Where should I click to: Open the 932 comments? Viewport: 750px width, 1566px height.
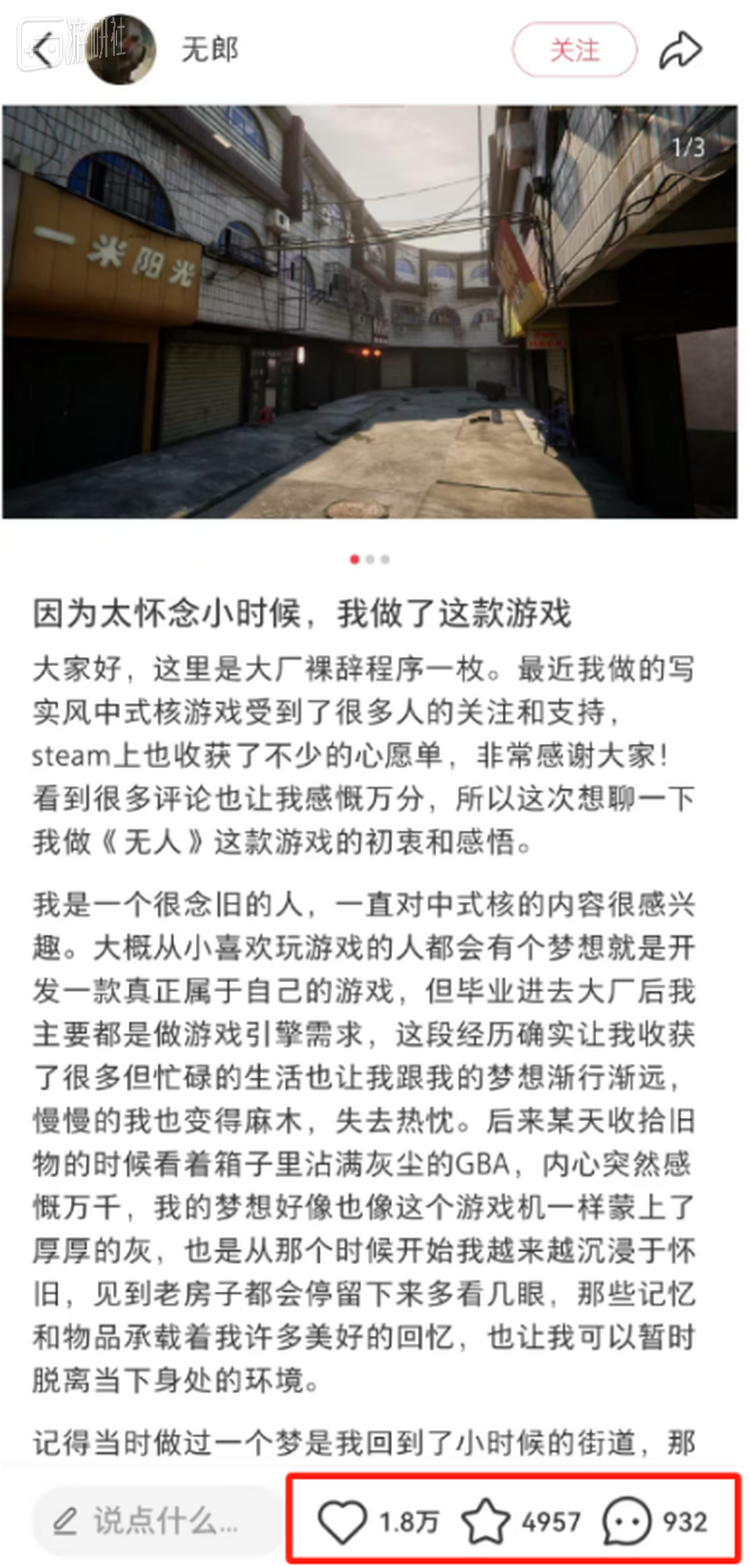click(x=628, y=1522)
